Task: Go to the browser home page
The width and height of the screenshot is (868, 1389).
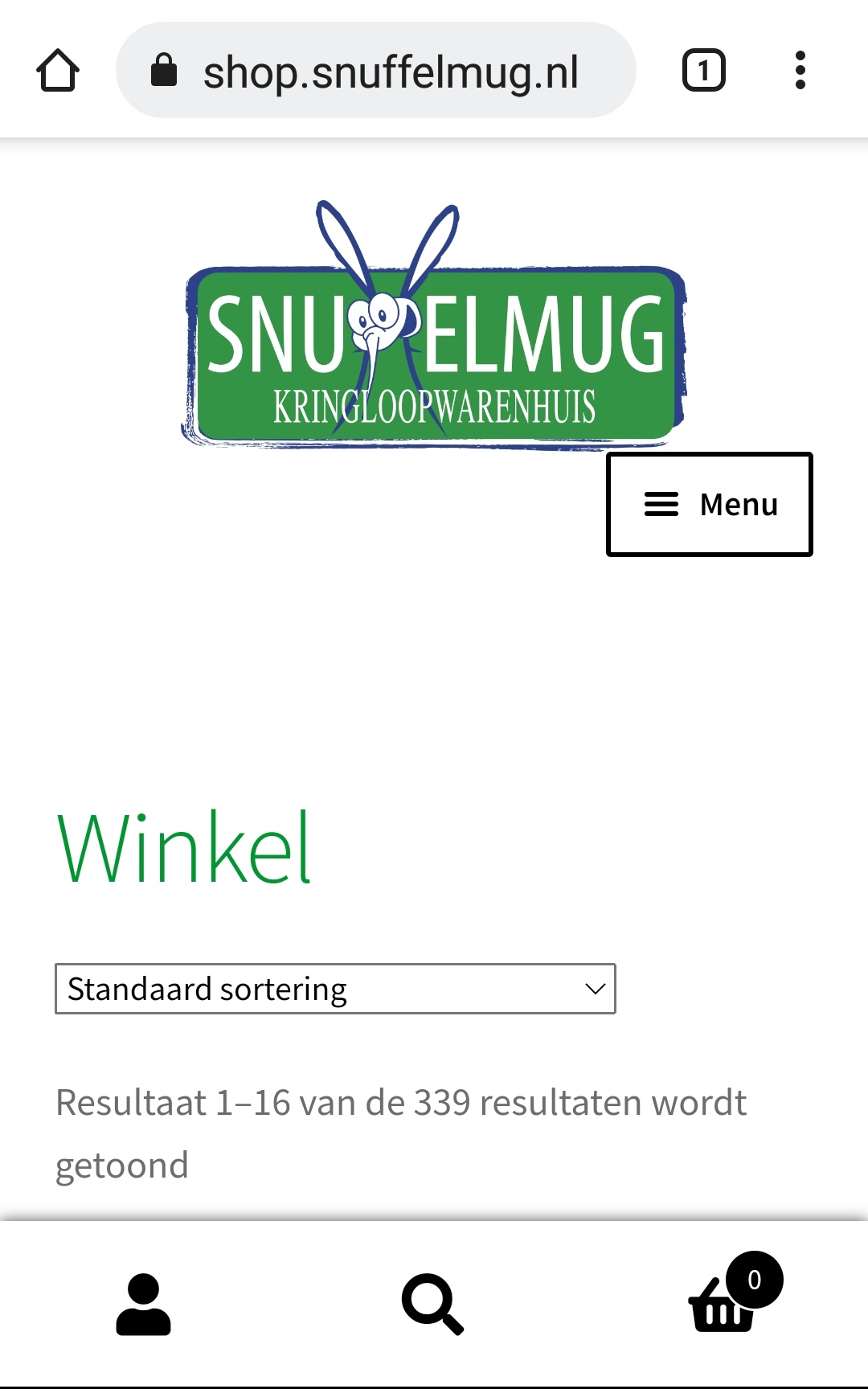Action: pyautogui.click(x=58, y=71)
